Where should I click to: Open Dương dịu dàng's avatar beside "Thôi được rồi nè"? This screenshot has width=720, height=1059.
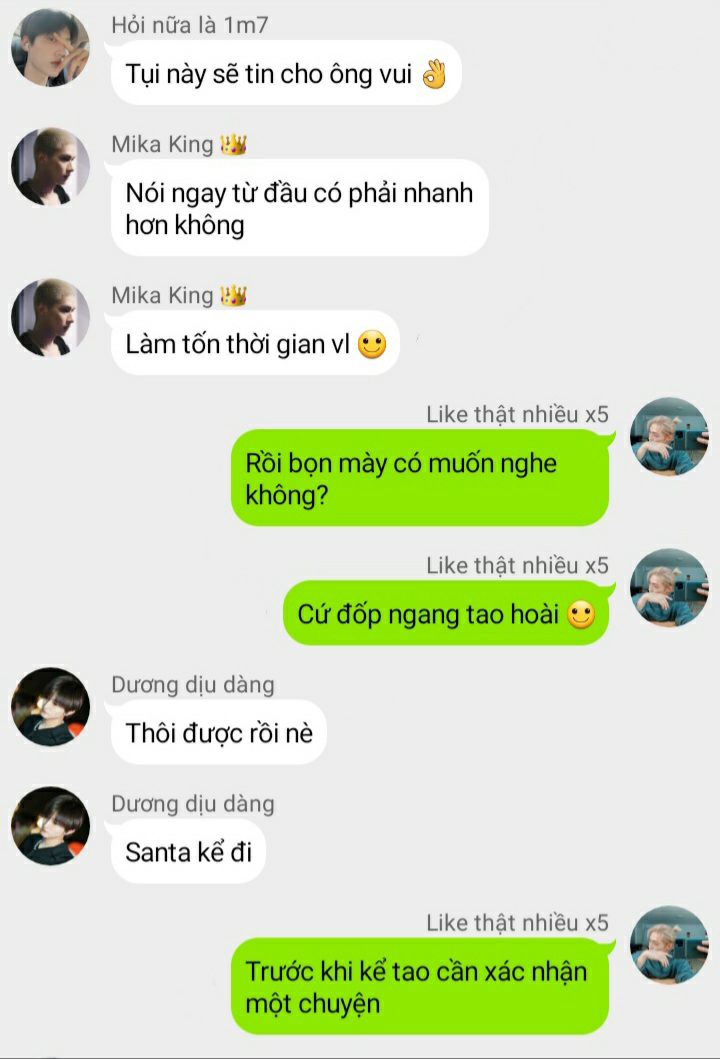click(50, 707)
